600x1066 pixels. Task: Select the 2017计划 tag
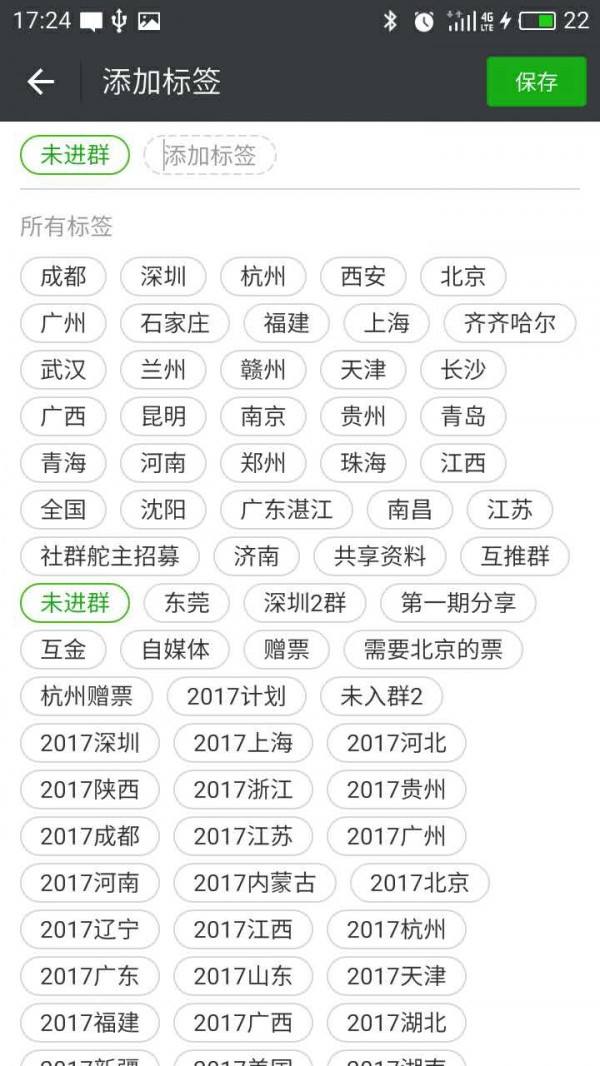point(236,696)
